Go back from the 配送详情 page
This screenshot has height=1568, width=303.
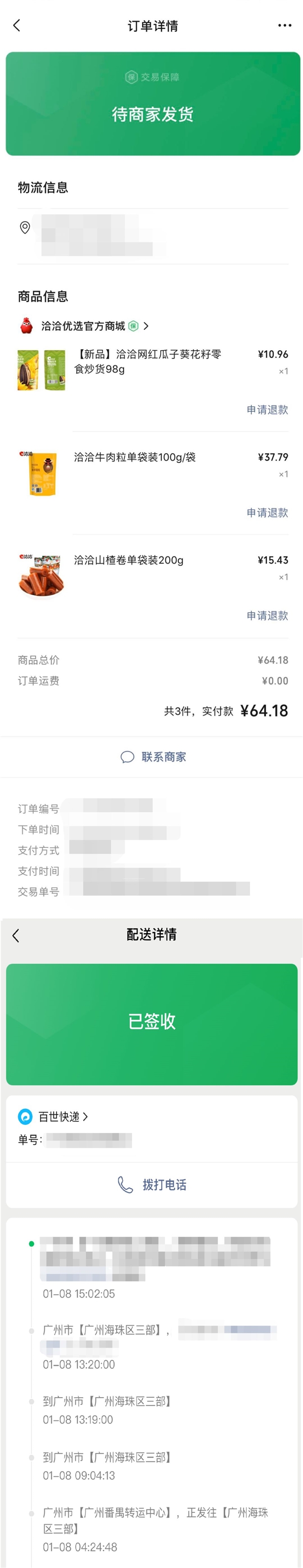pyautogui.click(x=16, y=935)
